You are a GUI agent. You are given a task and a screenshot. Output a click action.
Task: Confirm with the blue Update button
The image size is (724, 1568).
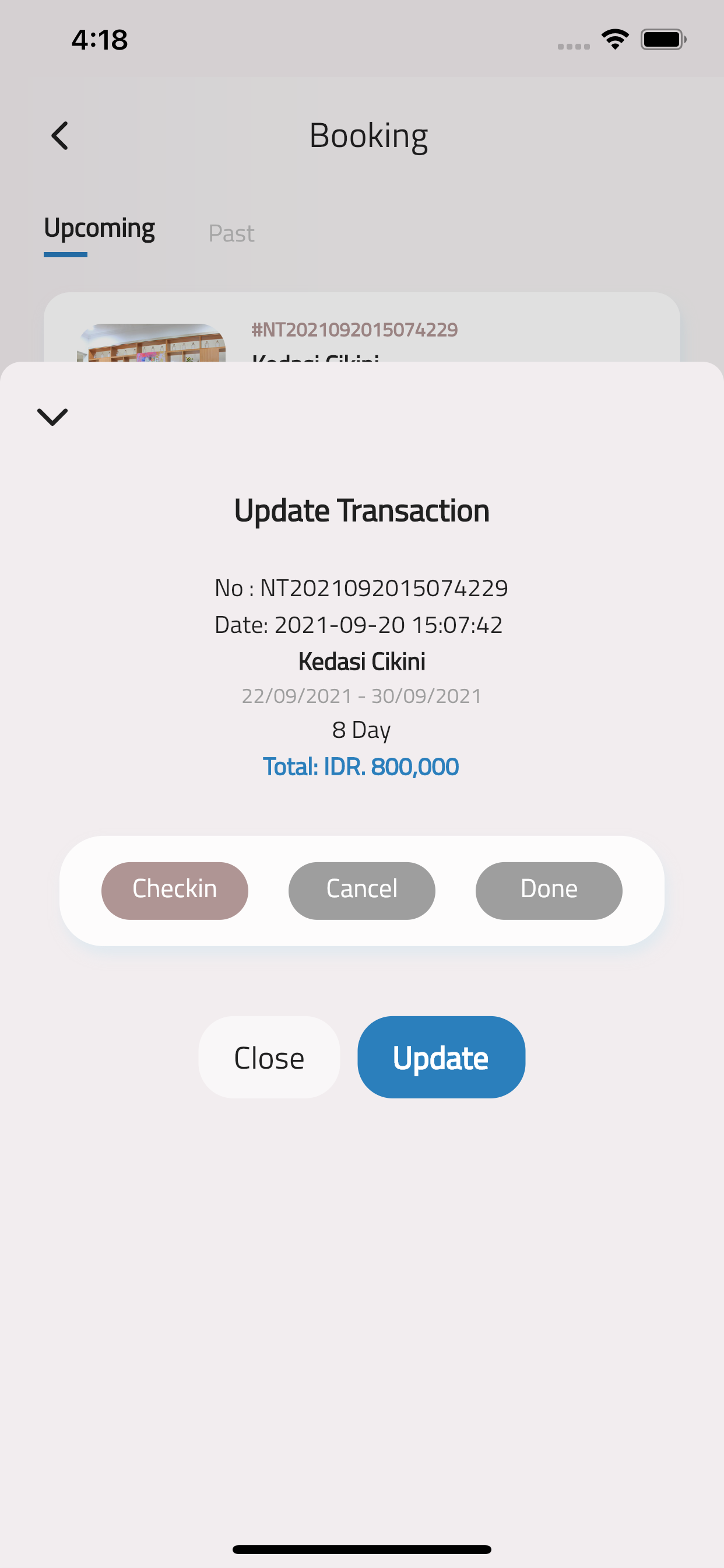pyautogui.click(x=441, y=1056)
